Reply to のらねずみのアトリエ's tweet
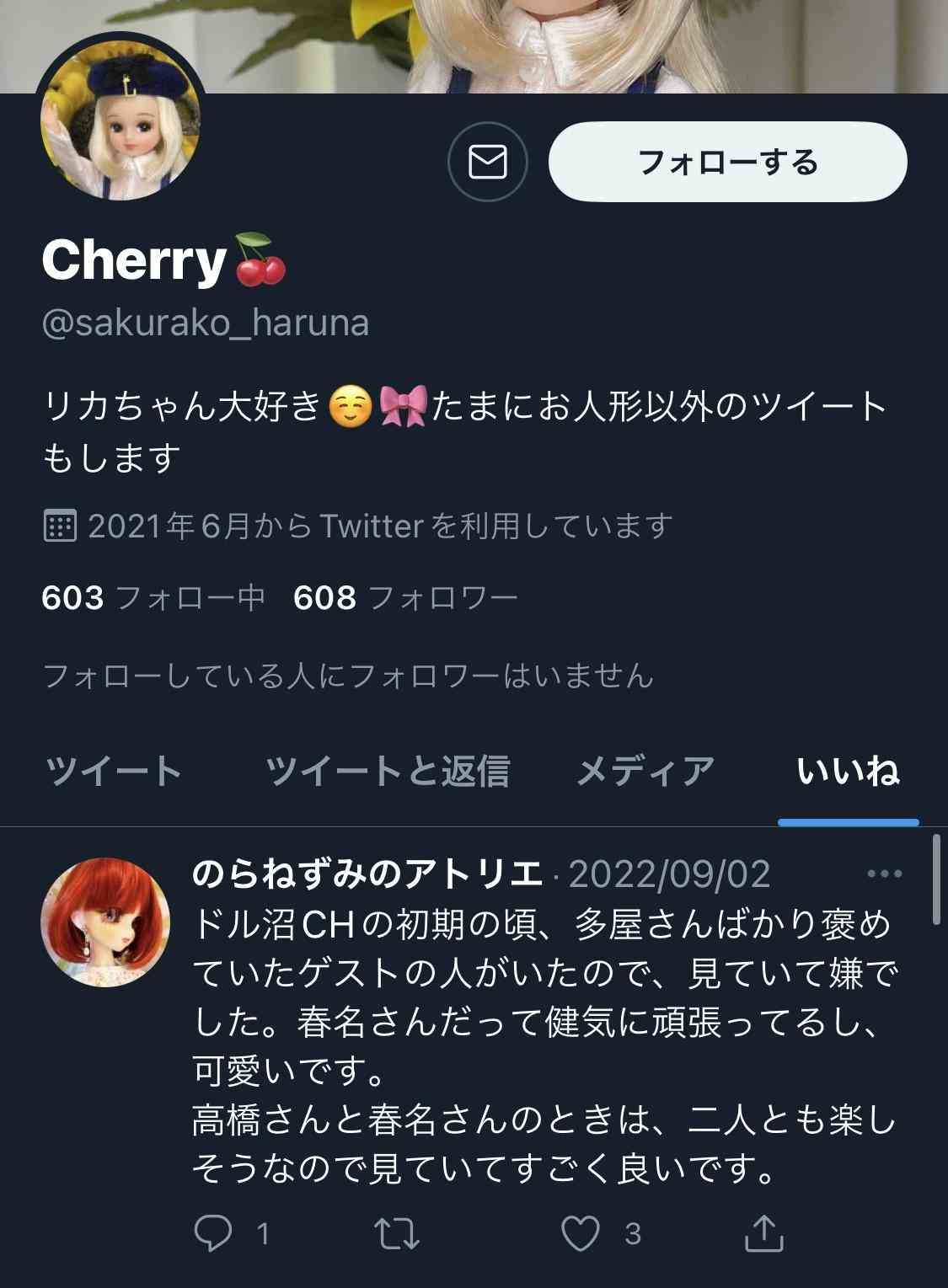 click(213, 1233)
